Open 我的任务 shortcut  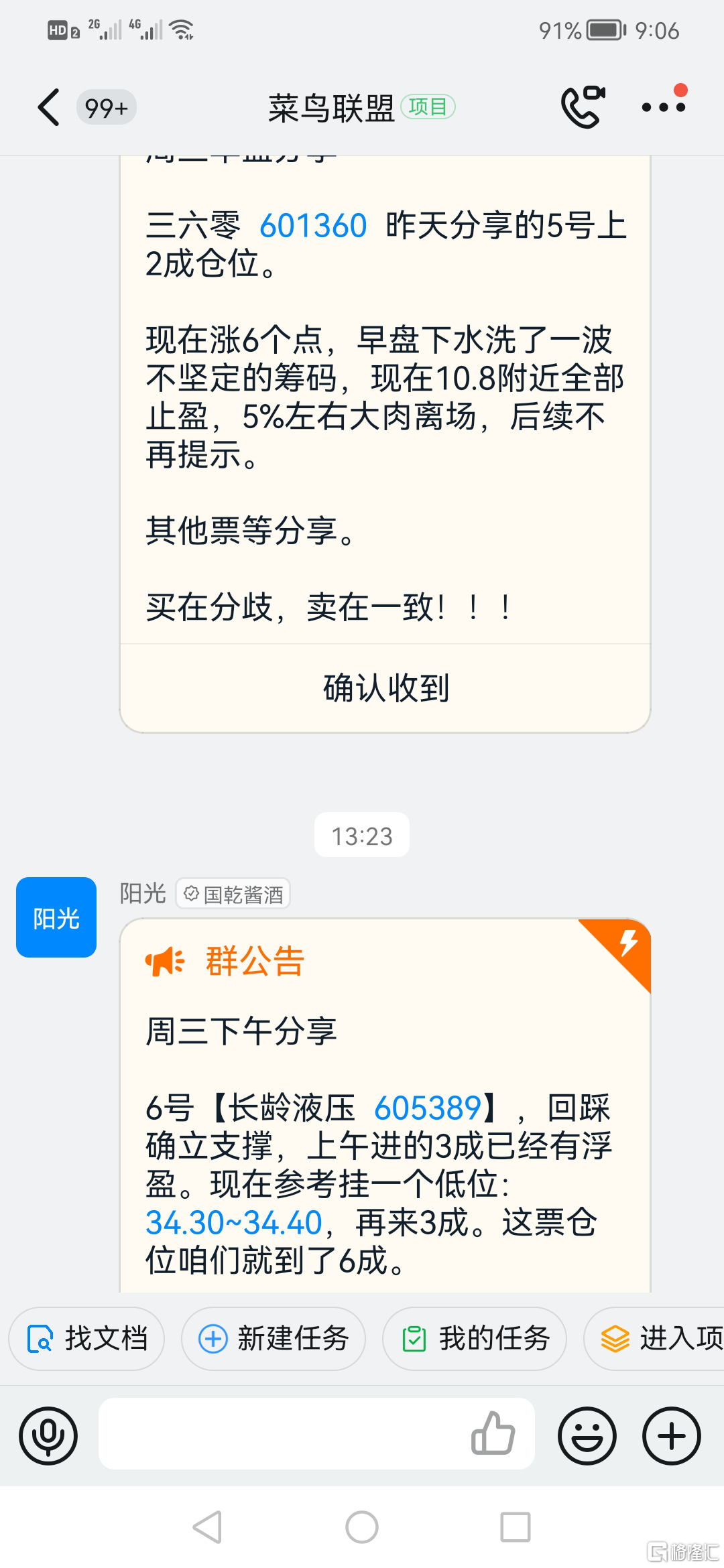point(475,1339)
